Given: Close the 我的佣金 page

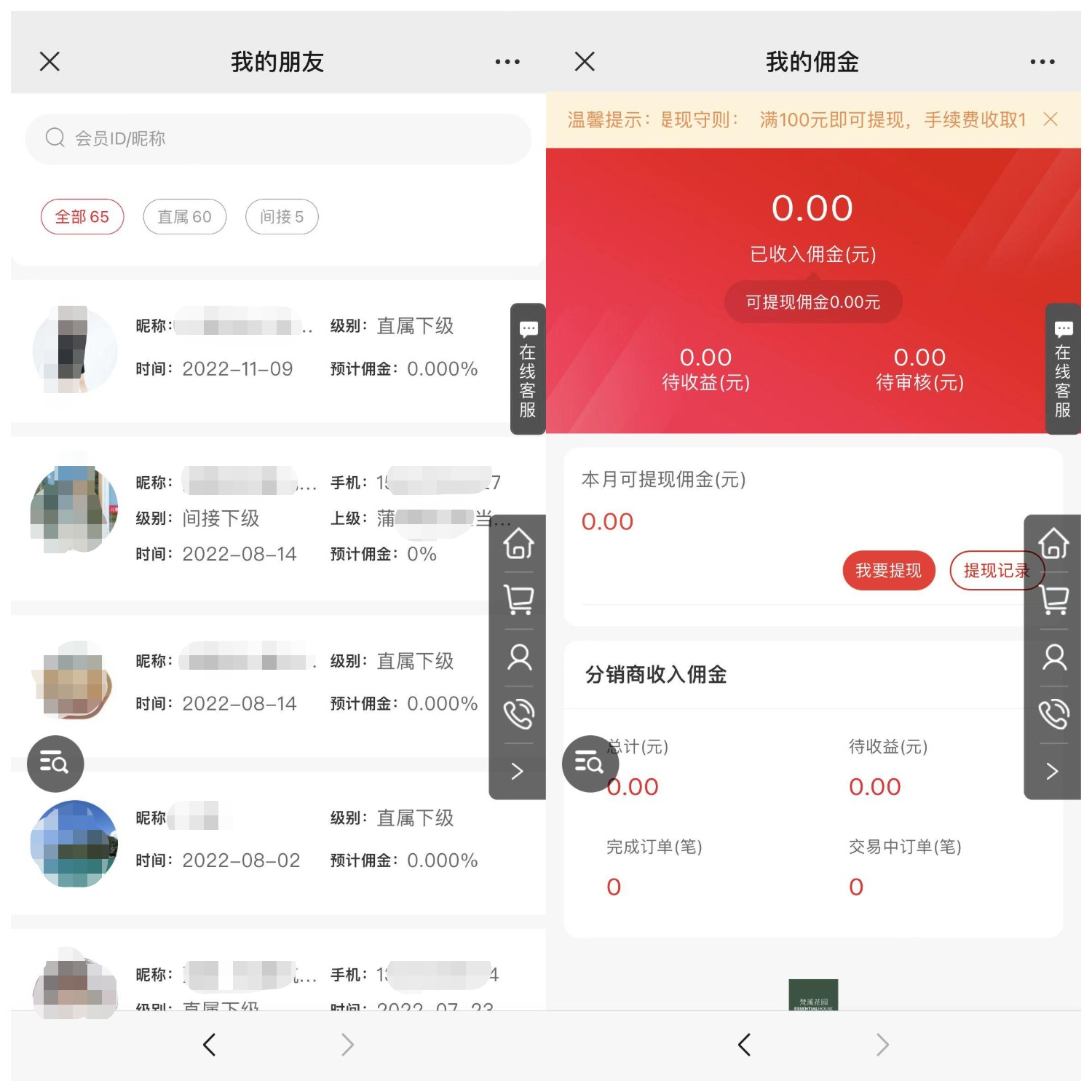Looking at the screenshot, I should click(x=585, y=62).
